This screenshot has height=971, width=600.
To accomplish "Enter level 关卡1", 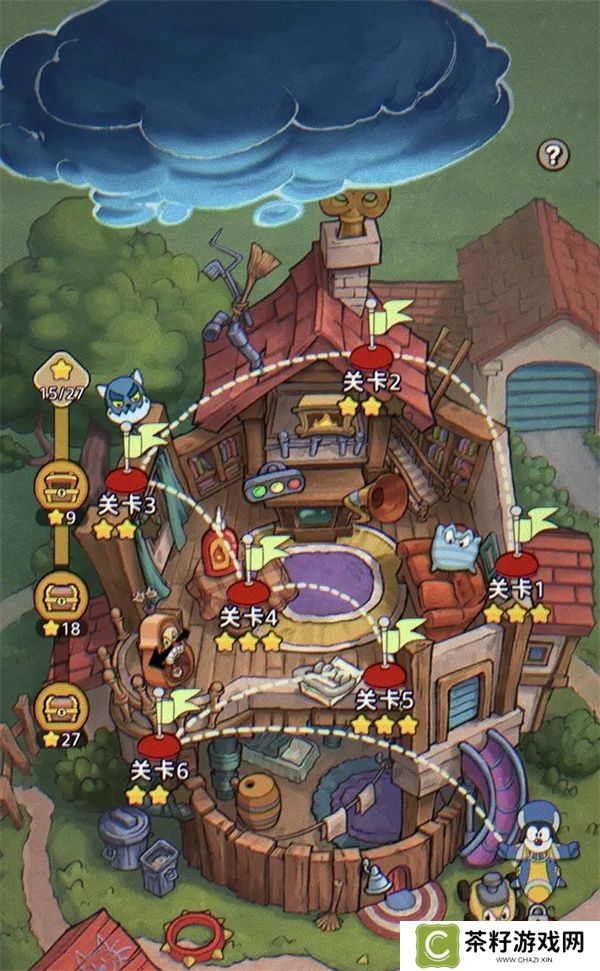I will click(517, 565).
